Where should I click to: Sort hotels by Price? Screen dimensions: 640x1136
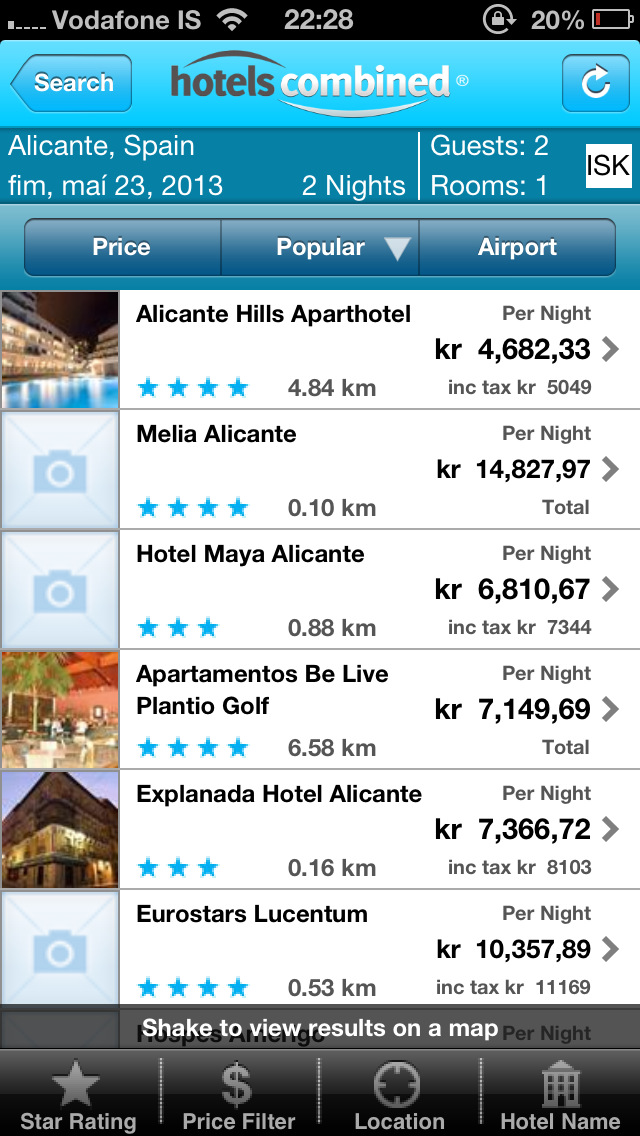click(x=122, y=248)
